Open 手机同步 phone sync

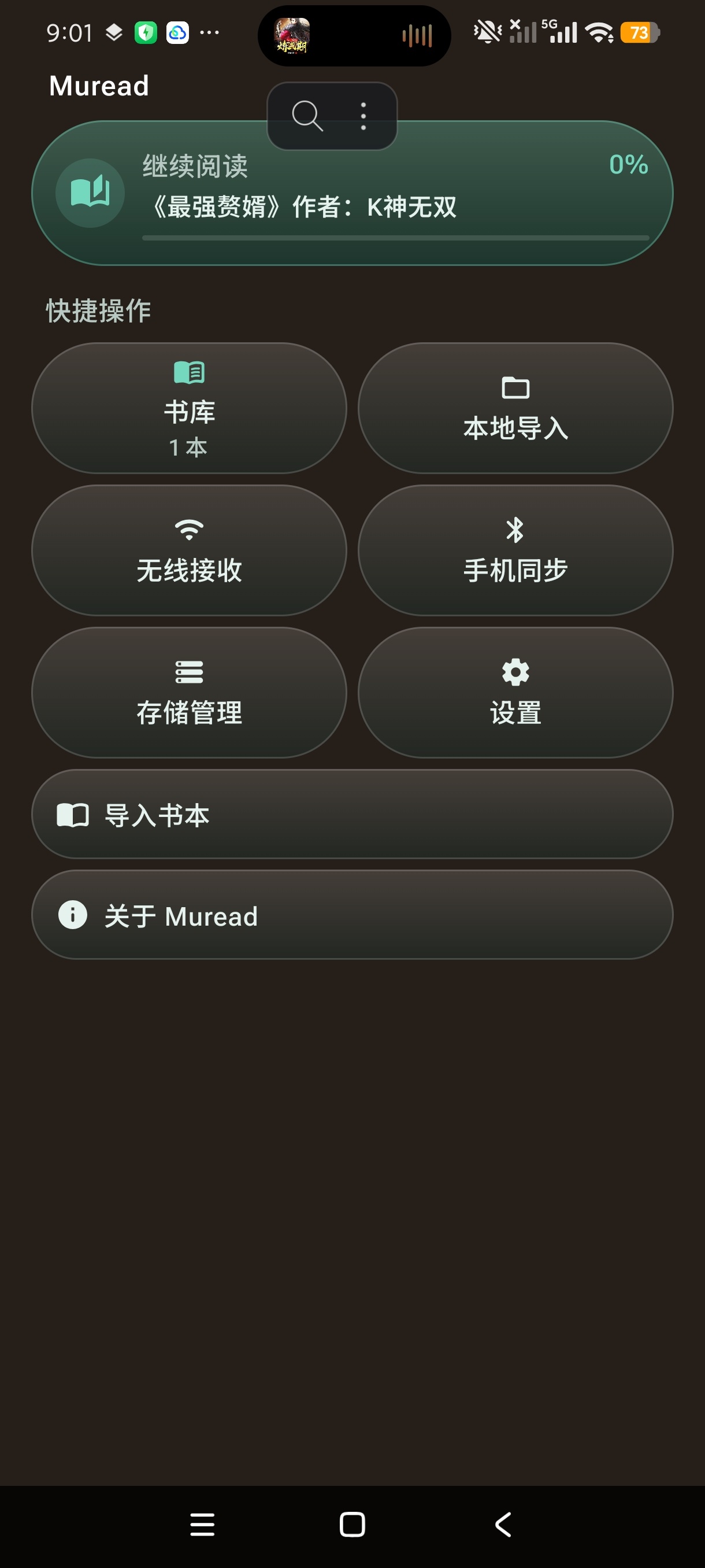[515, 550]
